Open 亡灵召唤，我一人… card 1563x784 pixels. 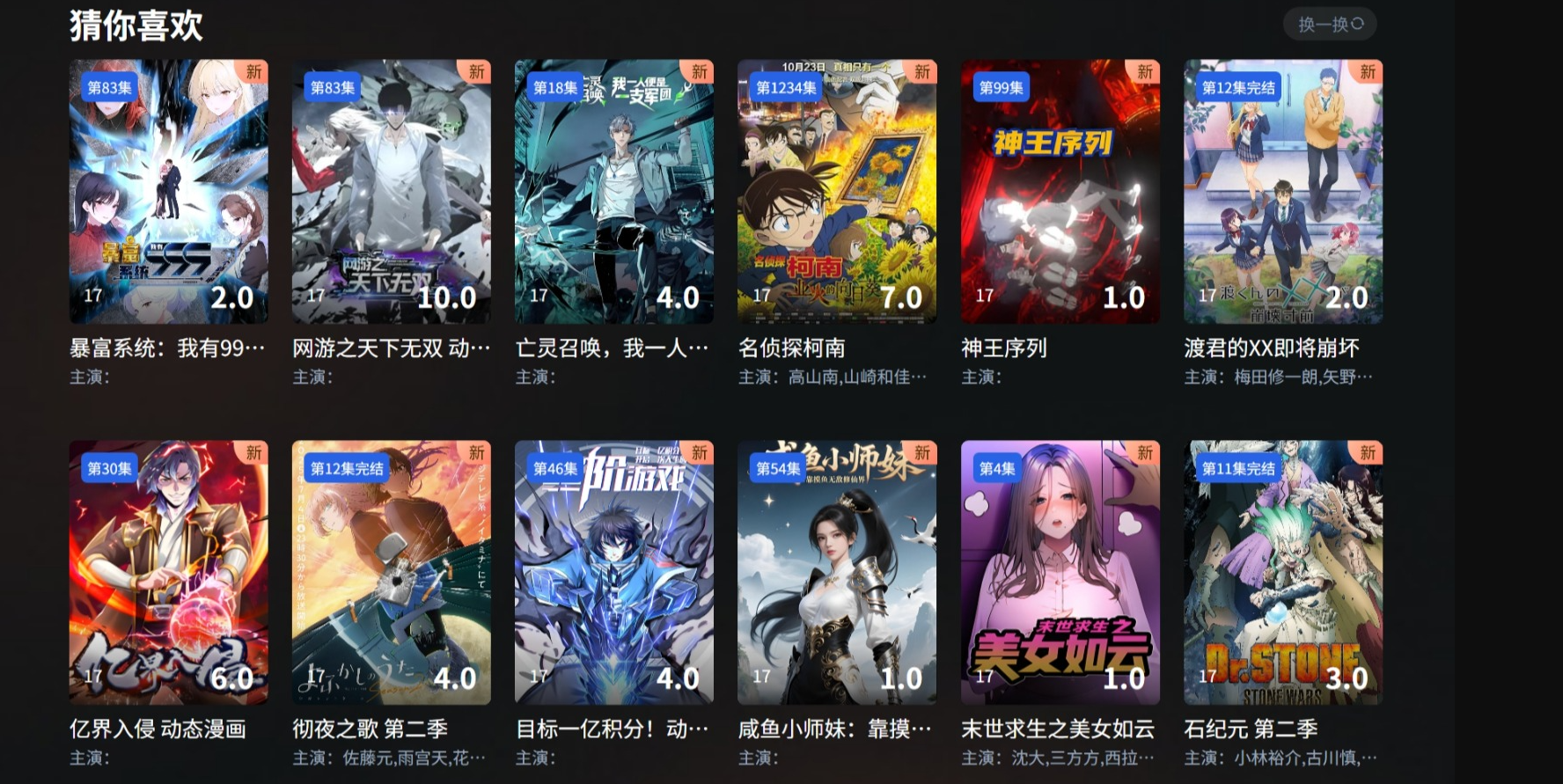(x=614, y=192)
